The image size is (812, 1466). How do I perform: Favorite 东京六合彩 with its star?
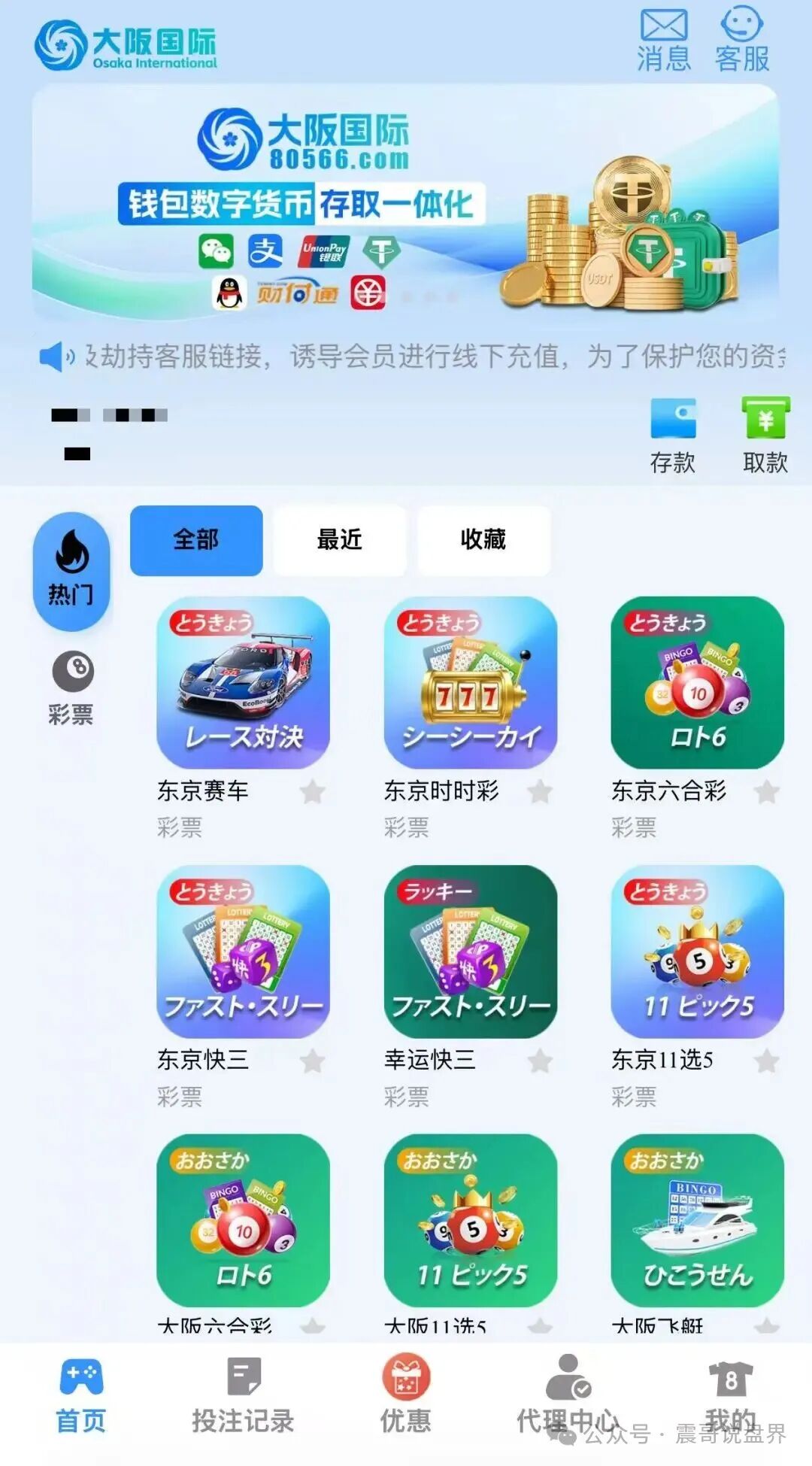pyautogui.click(x=767, y=791)
